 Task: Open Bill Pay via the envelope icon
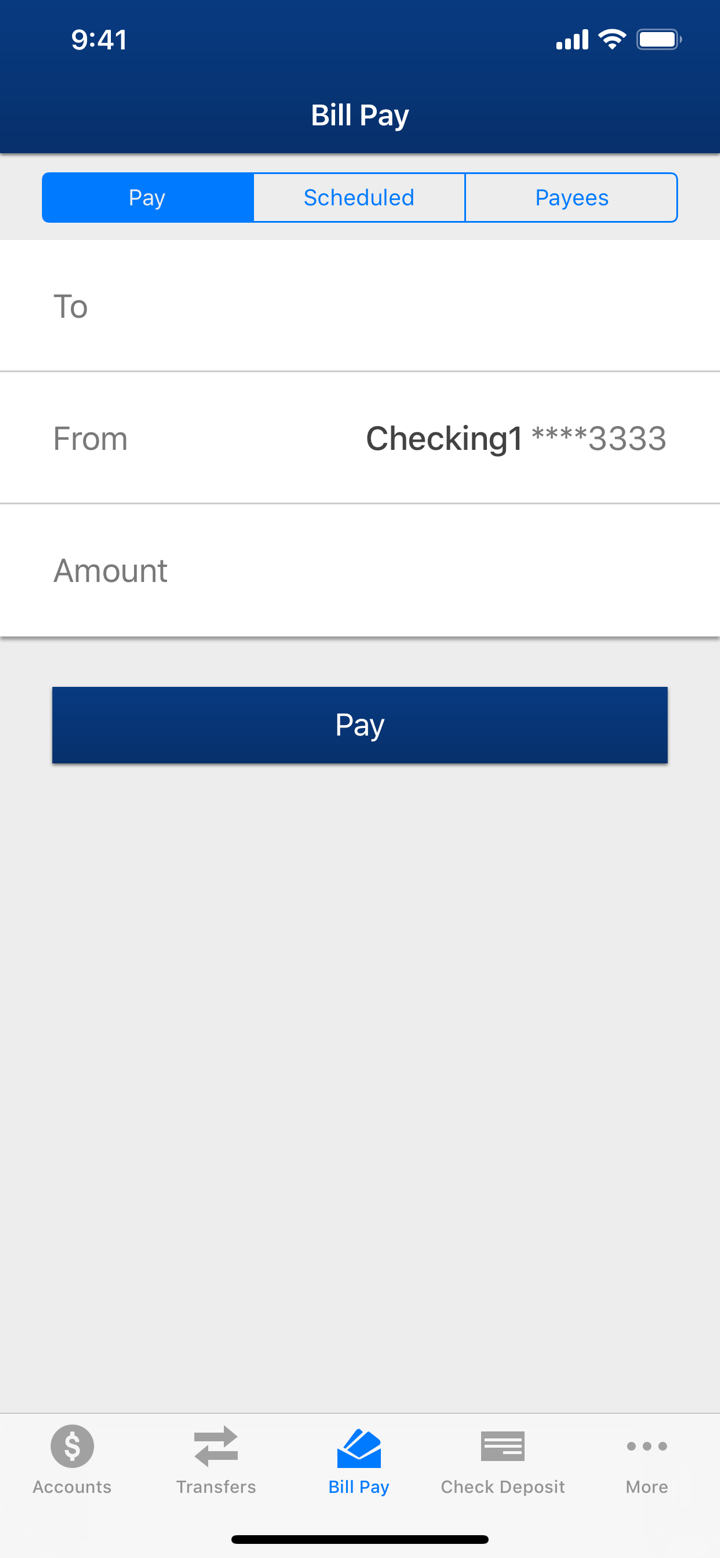pos(358,1446)
